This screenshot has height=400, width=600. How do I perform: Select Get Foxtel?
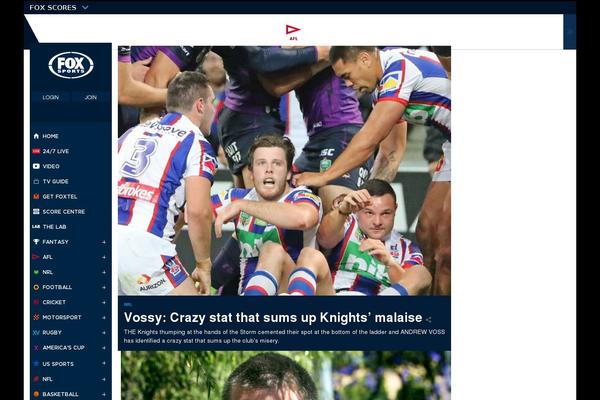[58, 196]
